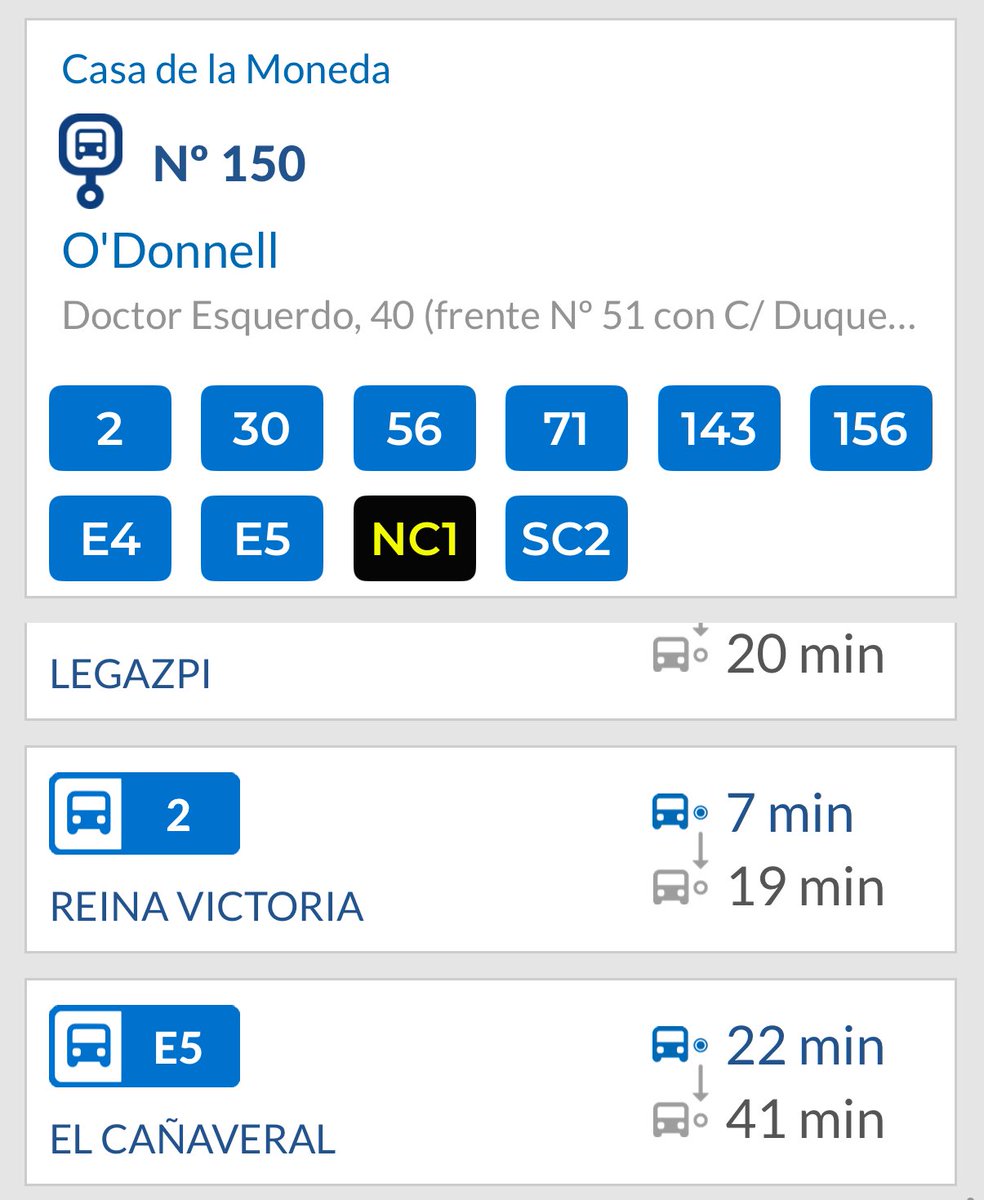
Task: Filter by line 71 chip
Action: (x=567, y=428)
